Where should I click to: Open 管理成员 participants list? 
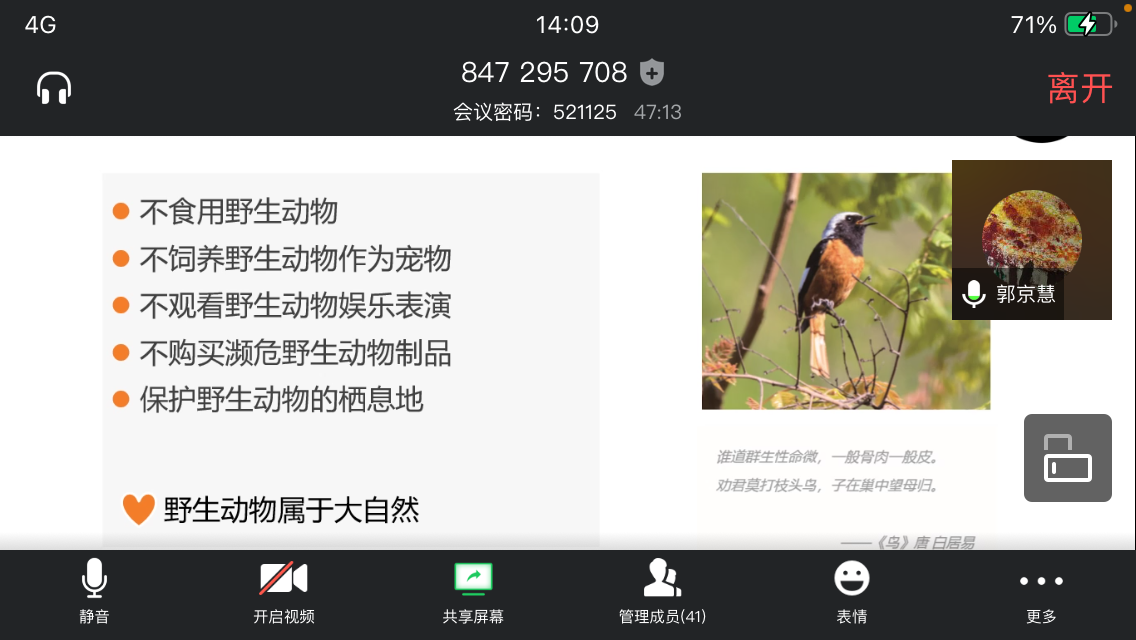(662, 592)
